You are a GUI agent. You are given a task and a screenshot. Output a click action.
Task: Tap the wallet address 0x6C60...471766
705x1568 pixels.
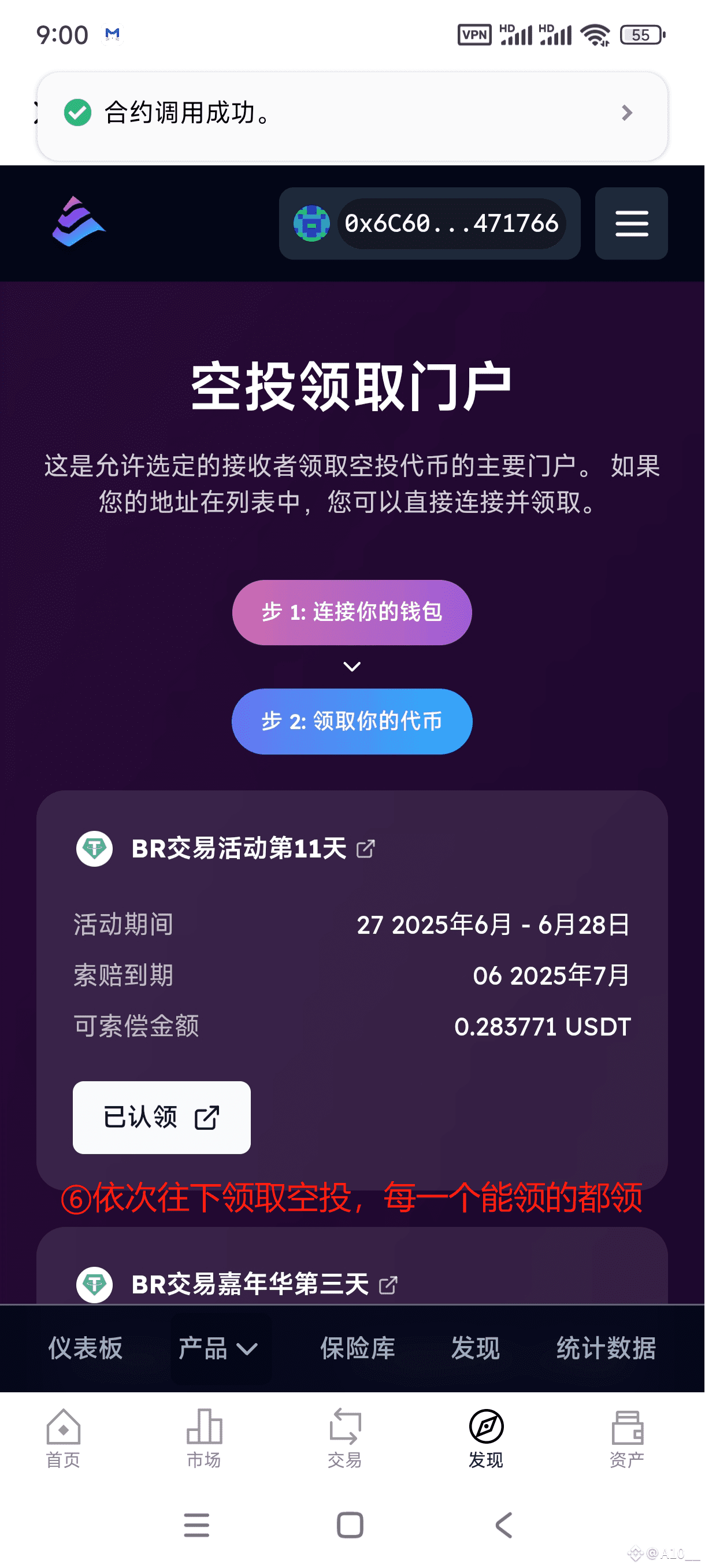point(429,223)
